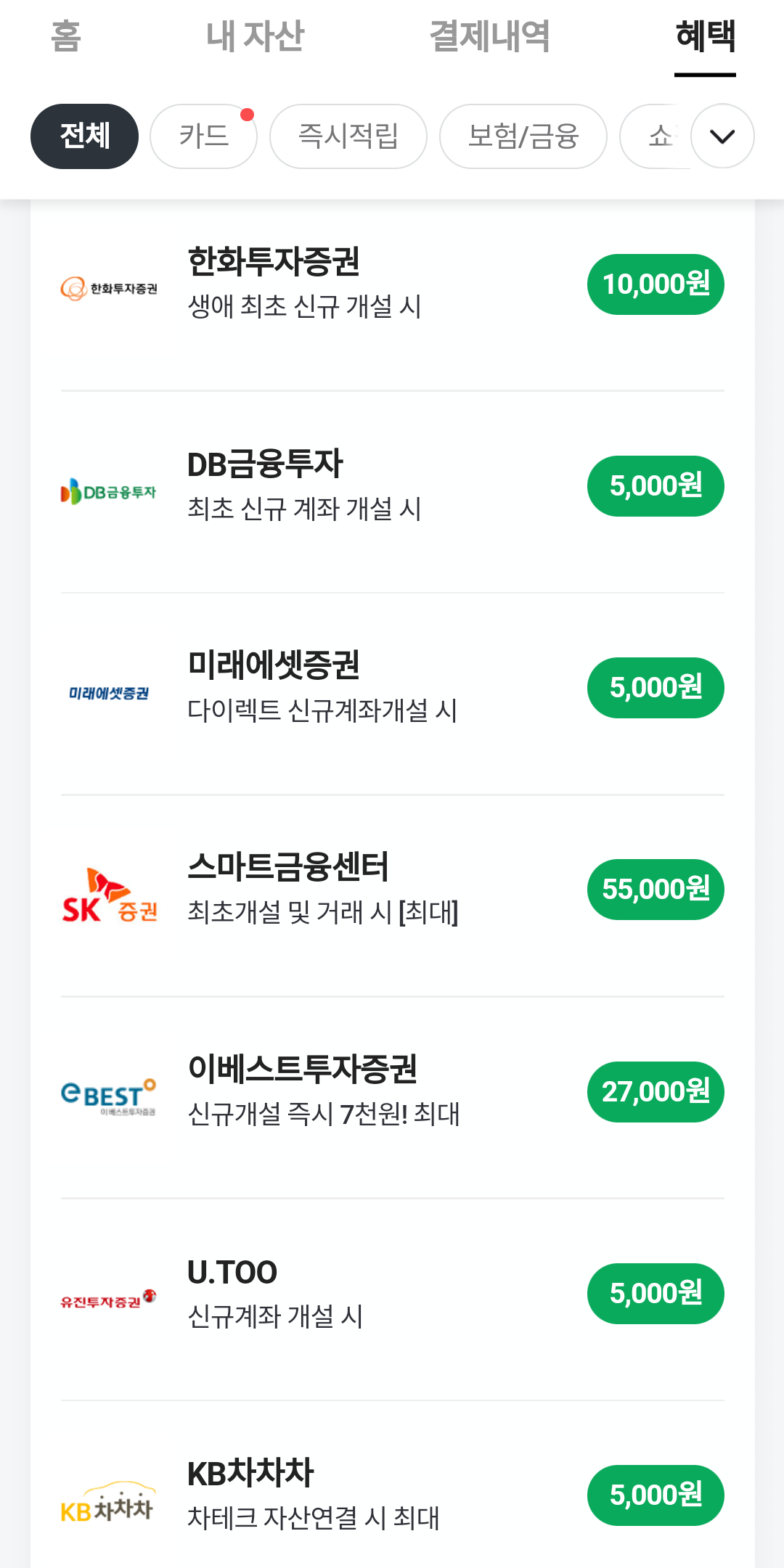Image resolution: width=784 pixels, height=1568 pixels.
Task: Filter by 보험/금융 category
Action: click(523, 136)
